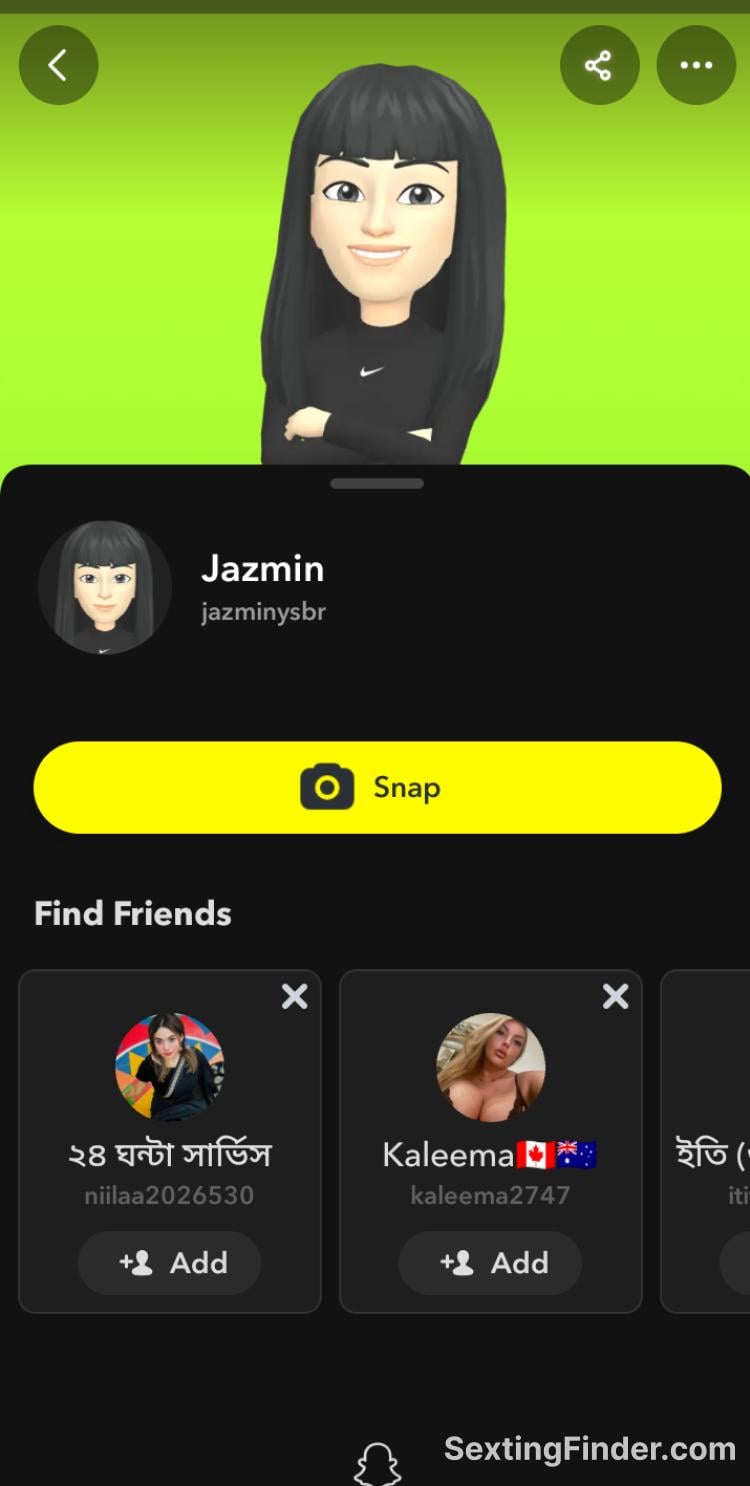Open the kaleema2747 suggestion card
Viewport: 750px width, 1486px height.
(490, 1141)
